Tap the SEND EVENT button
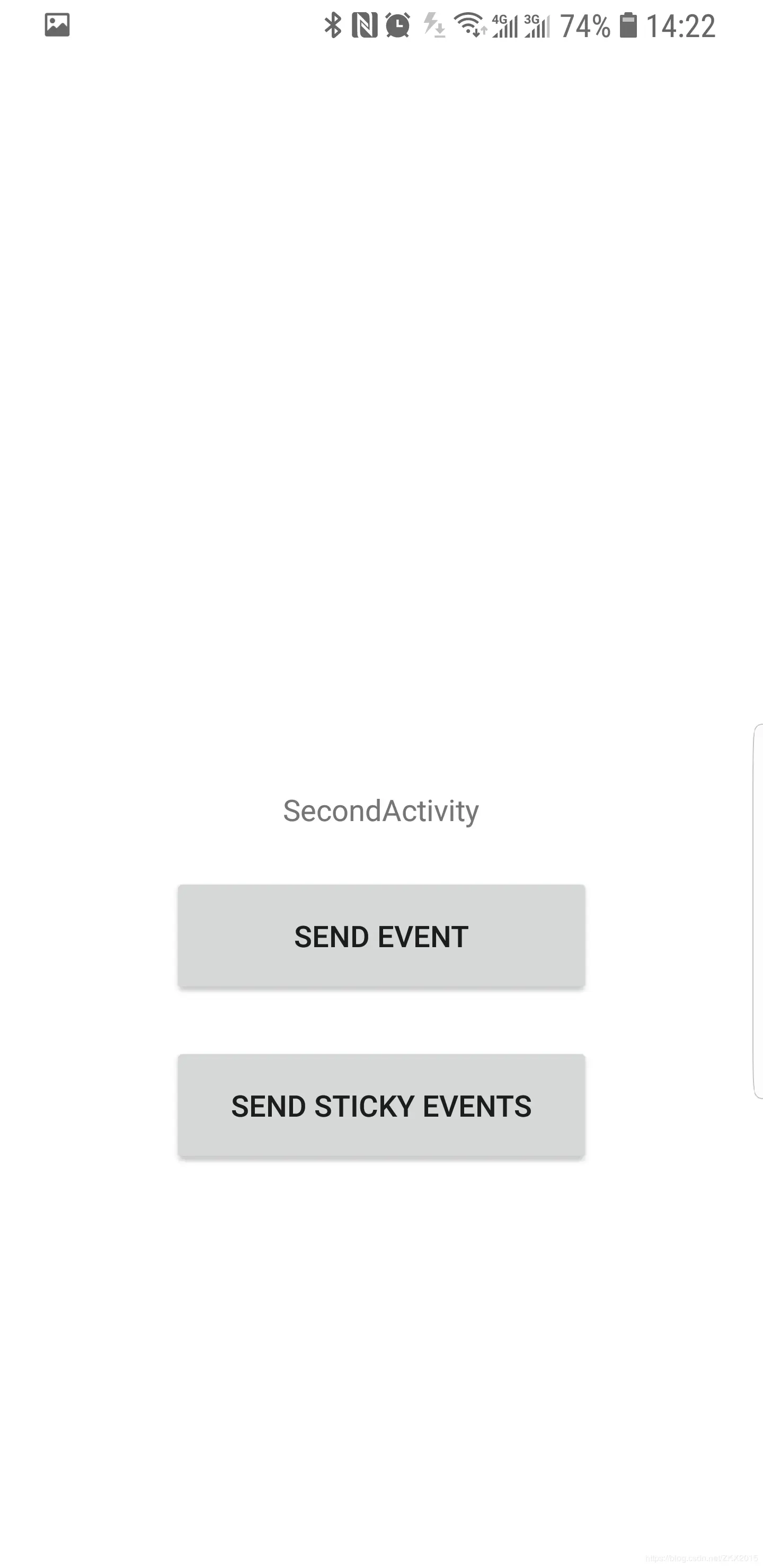Screen dimensions: 763x1568 (x=381, y=936)
